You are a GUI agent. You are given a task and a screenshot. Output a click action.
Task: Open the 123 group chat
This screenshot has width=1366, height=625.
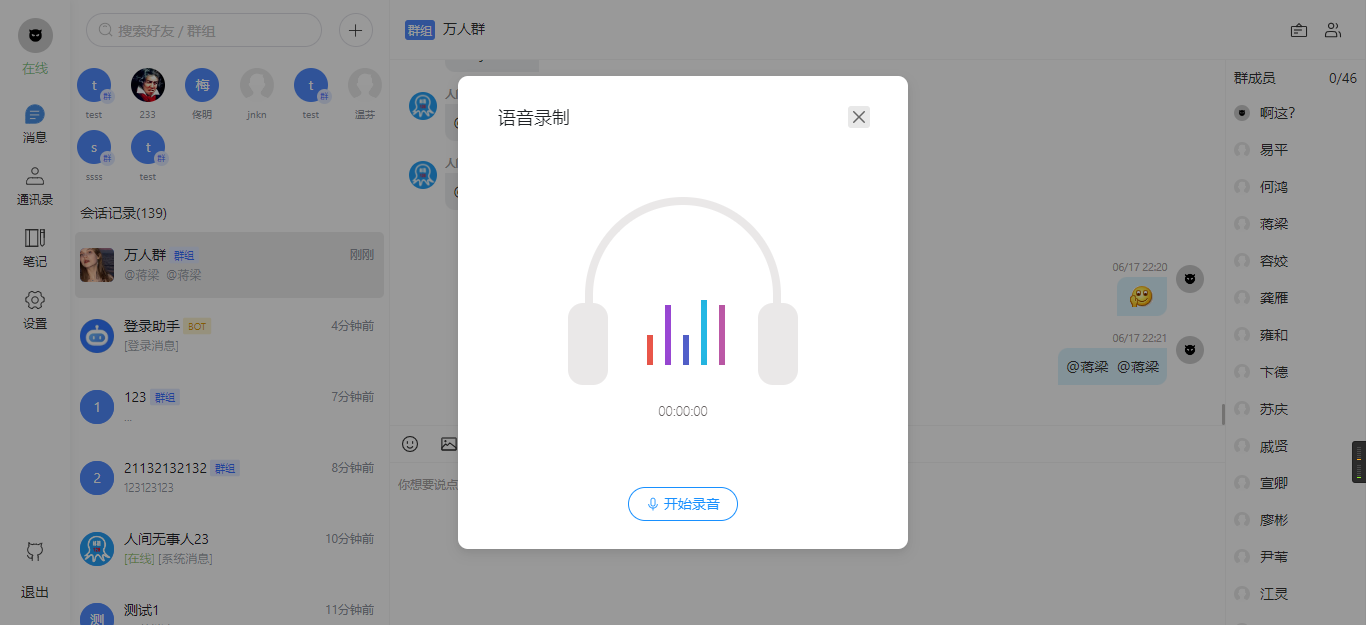[x=229, y=407]
